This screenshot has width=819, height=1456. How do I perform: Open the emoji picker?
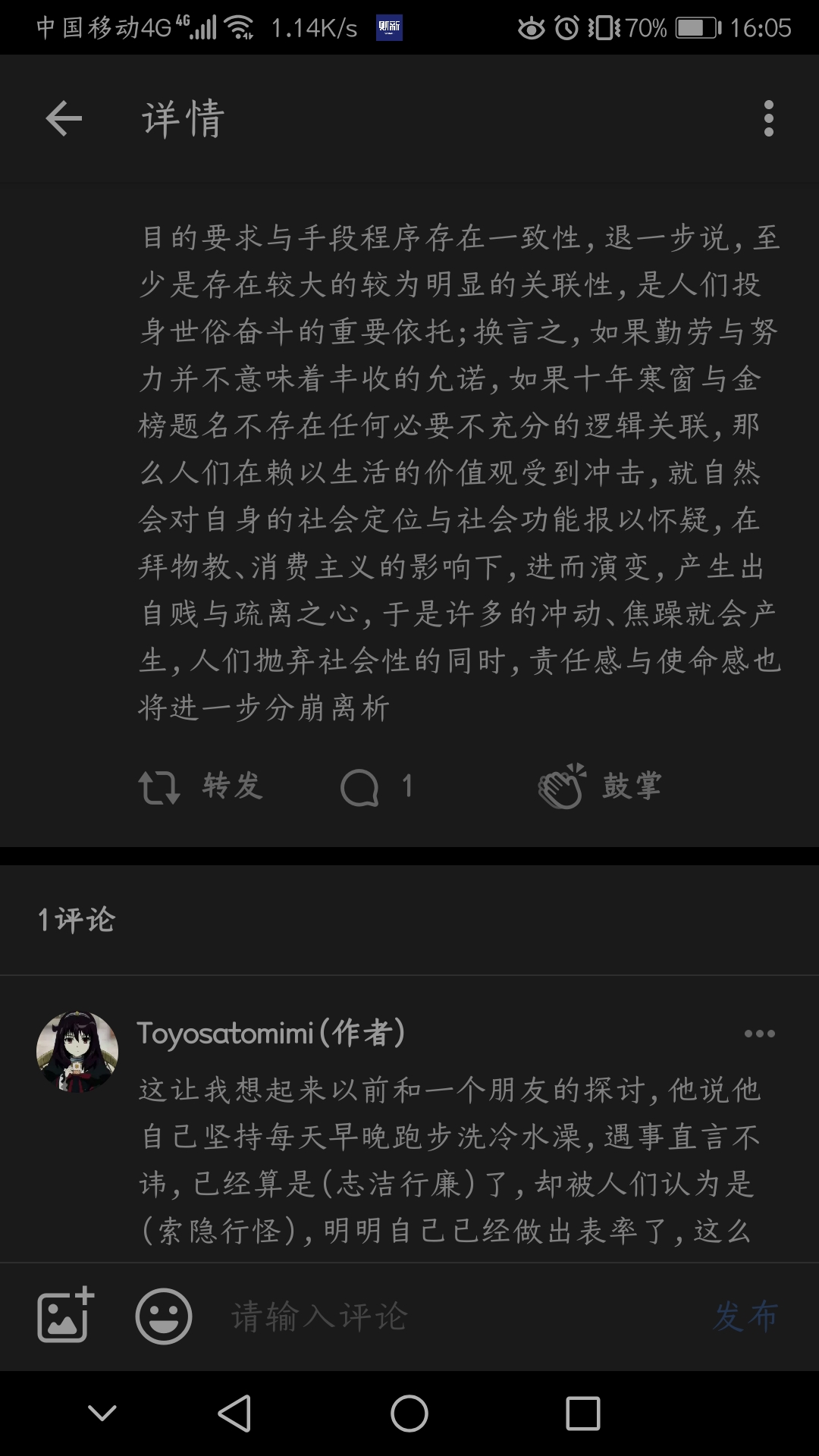pos(163,1316)
